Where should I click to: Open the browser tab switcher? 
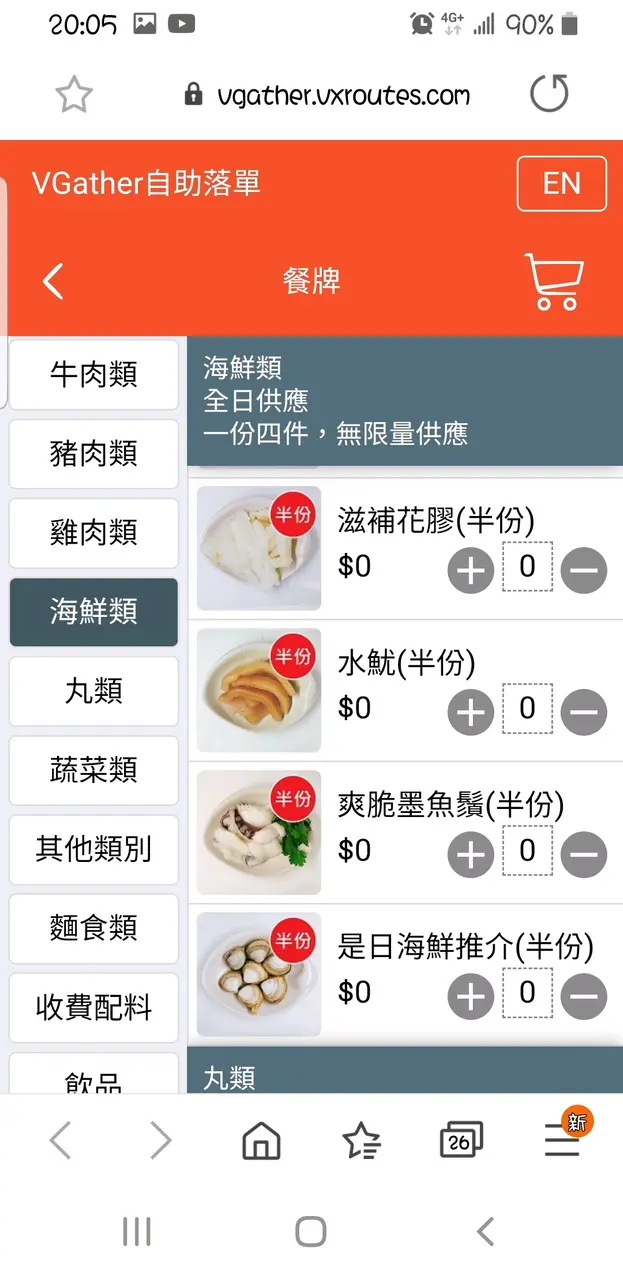460,1140
